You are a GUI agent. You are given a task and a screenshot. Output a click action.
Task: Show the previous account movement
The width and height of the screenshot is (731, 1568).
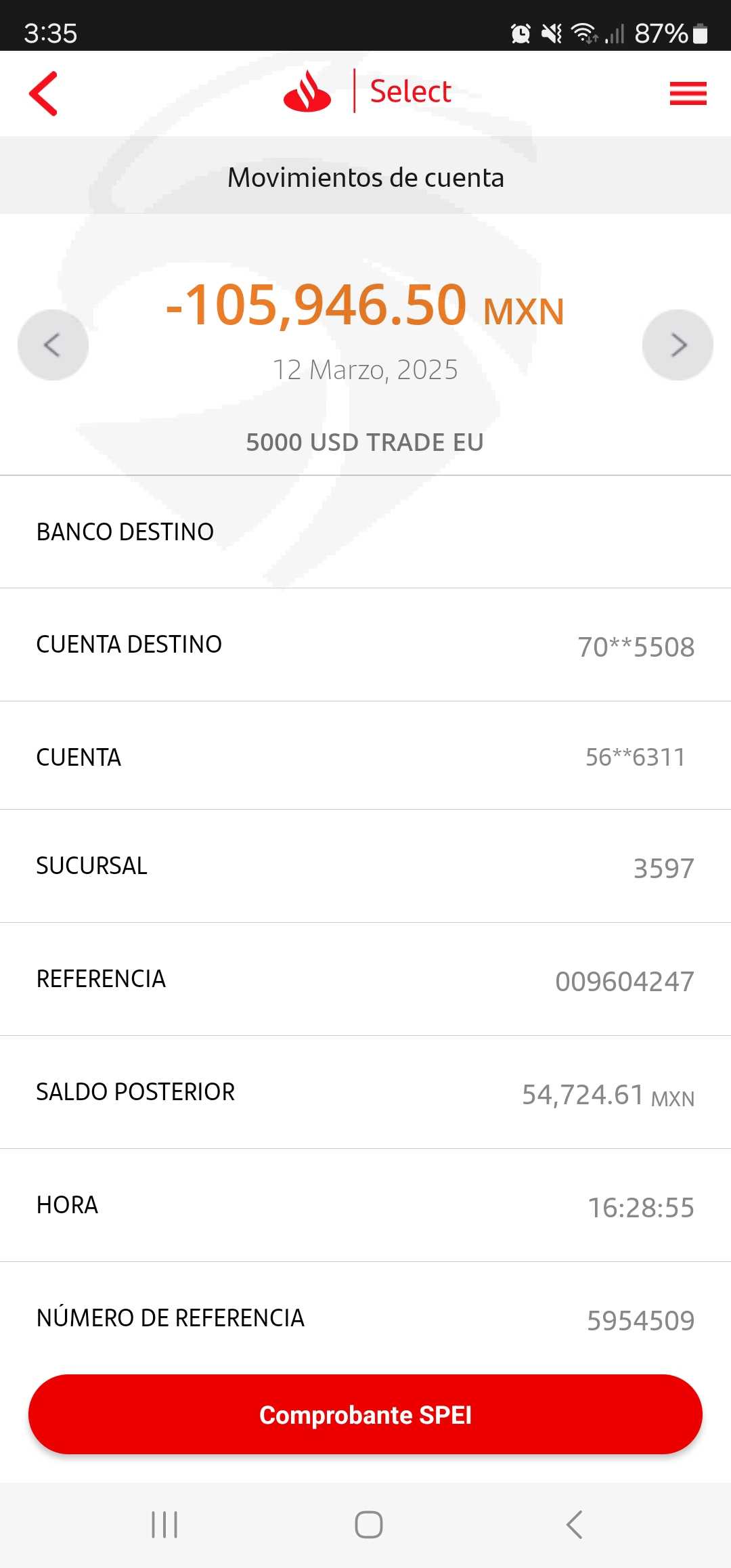[53, 345]
